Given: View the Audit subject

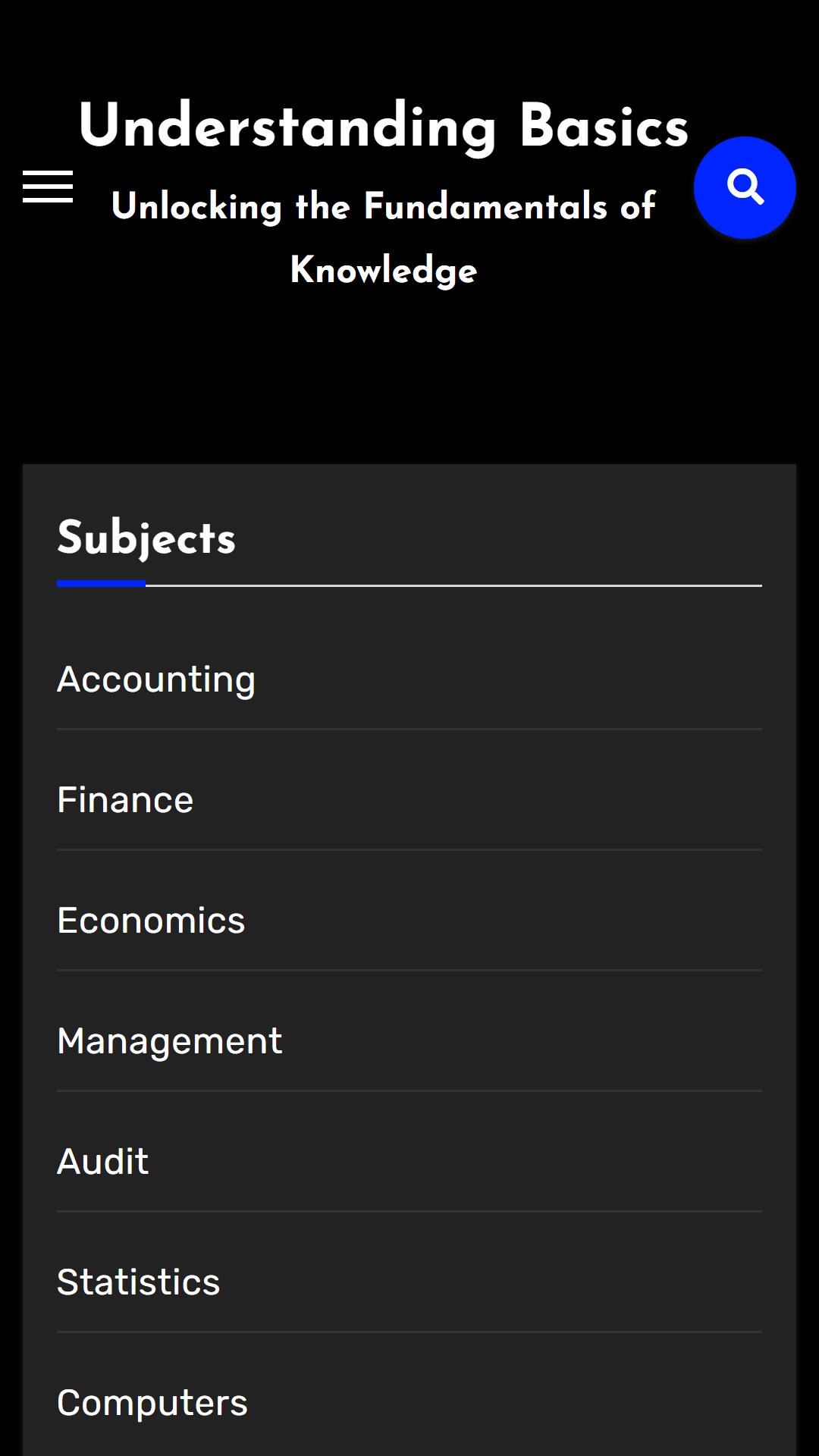Looking at the screenshot, I should pos(103,1162).
